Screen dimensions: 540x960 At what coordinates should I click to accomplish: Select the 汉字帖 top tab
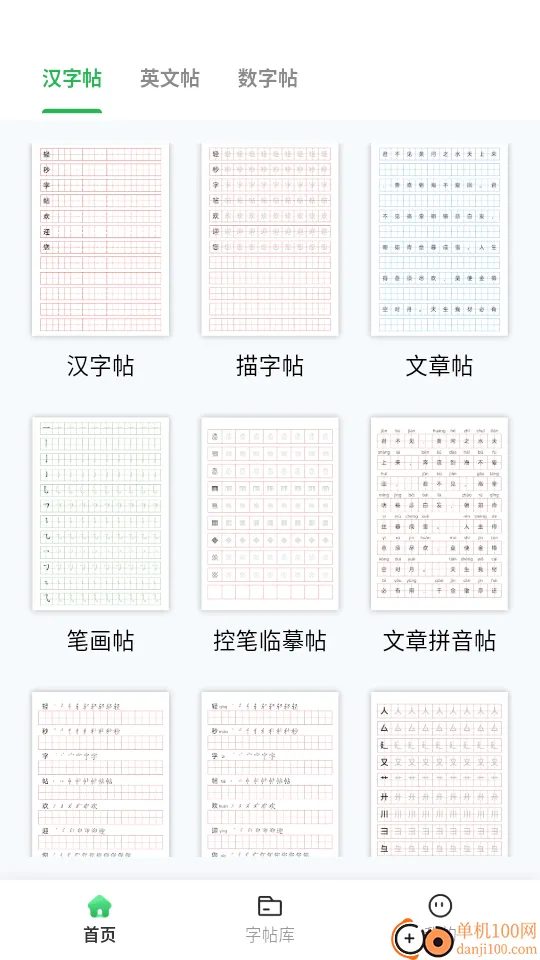pyautogui.click(x=72, y=79)
